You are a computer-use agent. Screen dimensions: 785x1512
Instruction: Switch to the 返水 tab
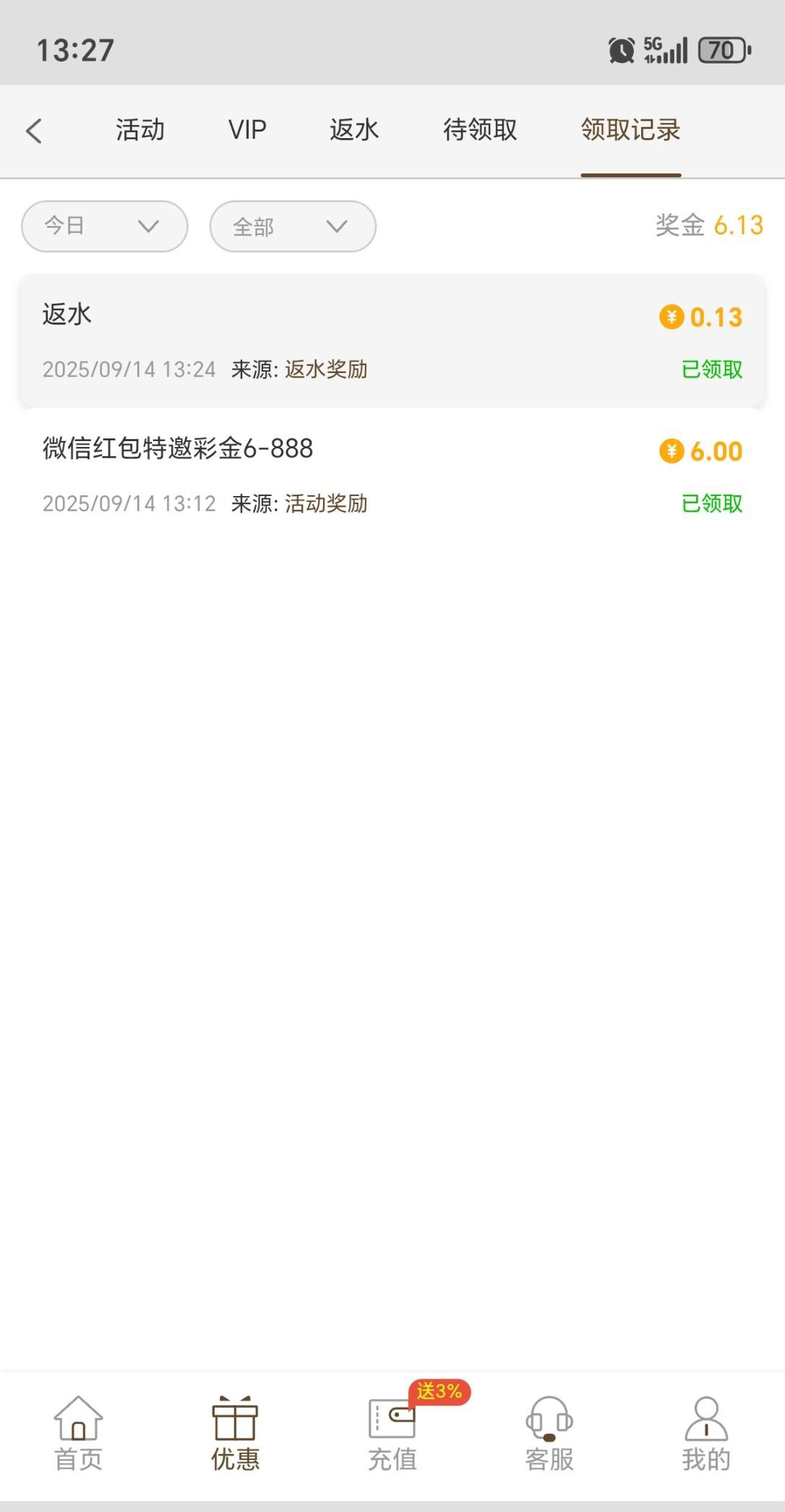tap(354, 130)
